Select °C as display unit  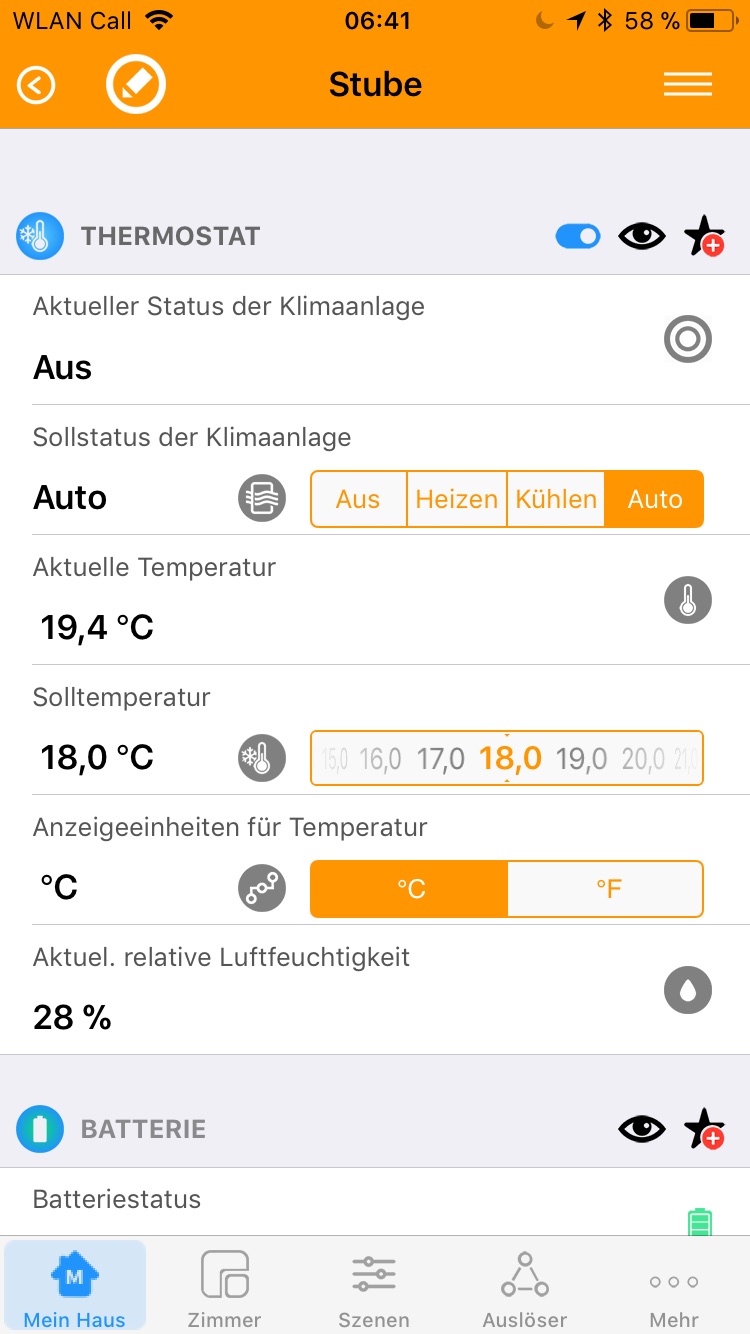(410, 889)
